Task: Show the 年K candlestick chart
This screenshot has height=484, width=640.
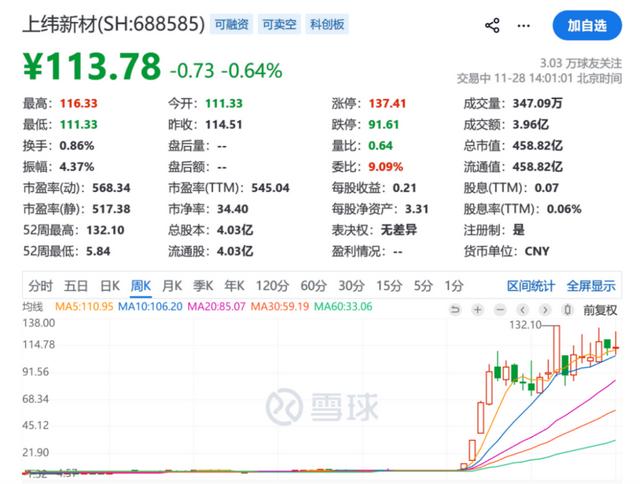Action: tap(236, 285)
